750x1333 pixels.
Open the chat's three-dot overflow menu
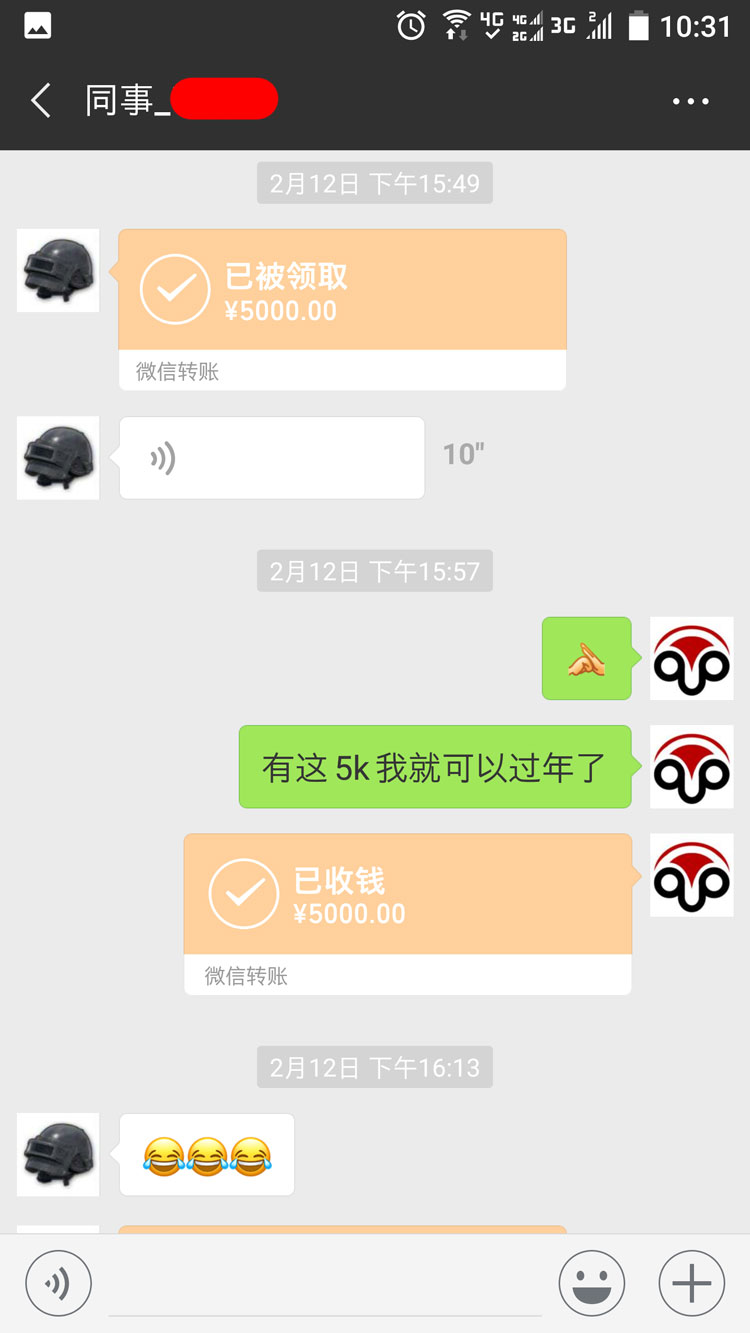coord(690,101)
